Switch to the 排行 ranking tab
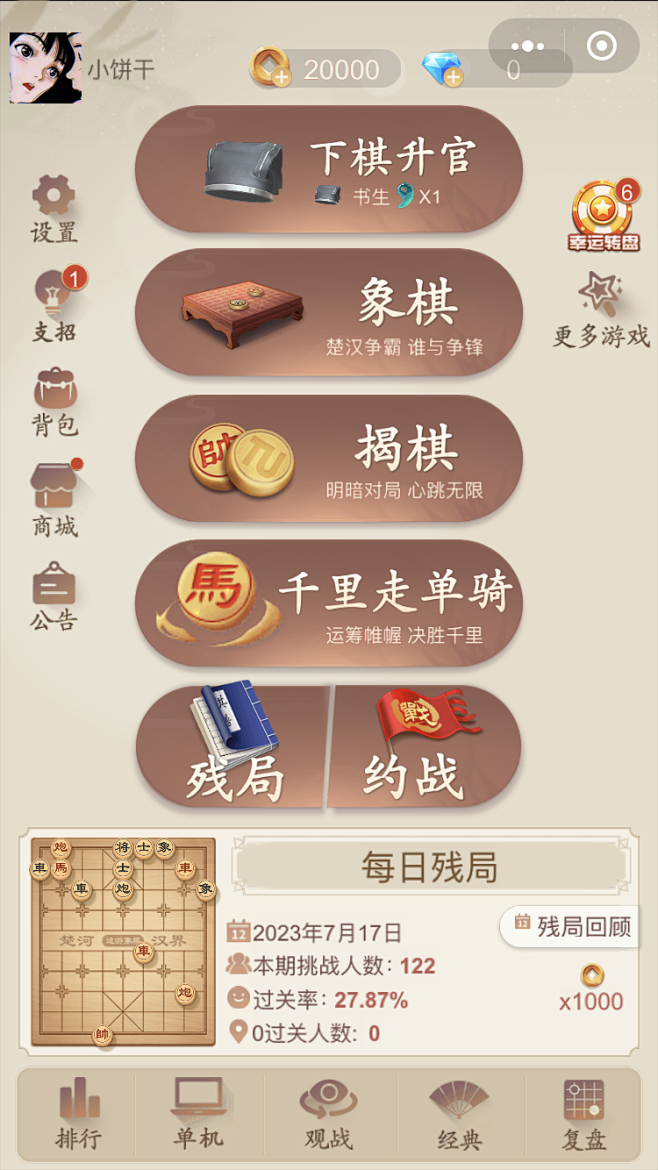 (78, 1116)
